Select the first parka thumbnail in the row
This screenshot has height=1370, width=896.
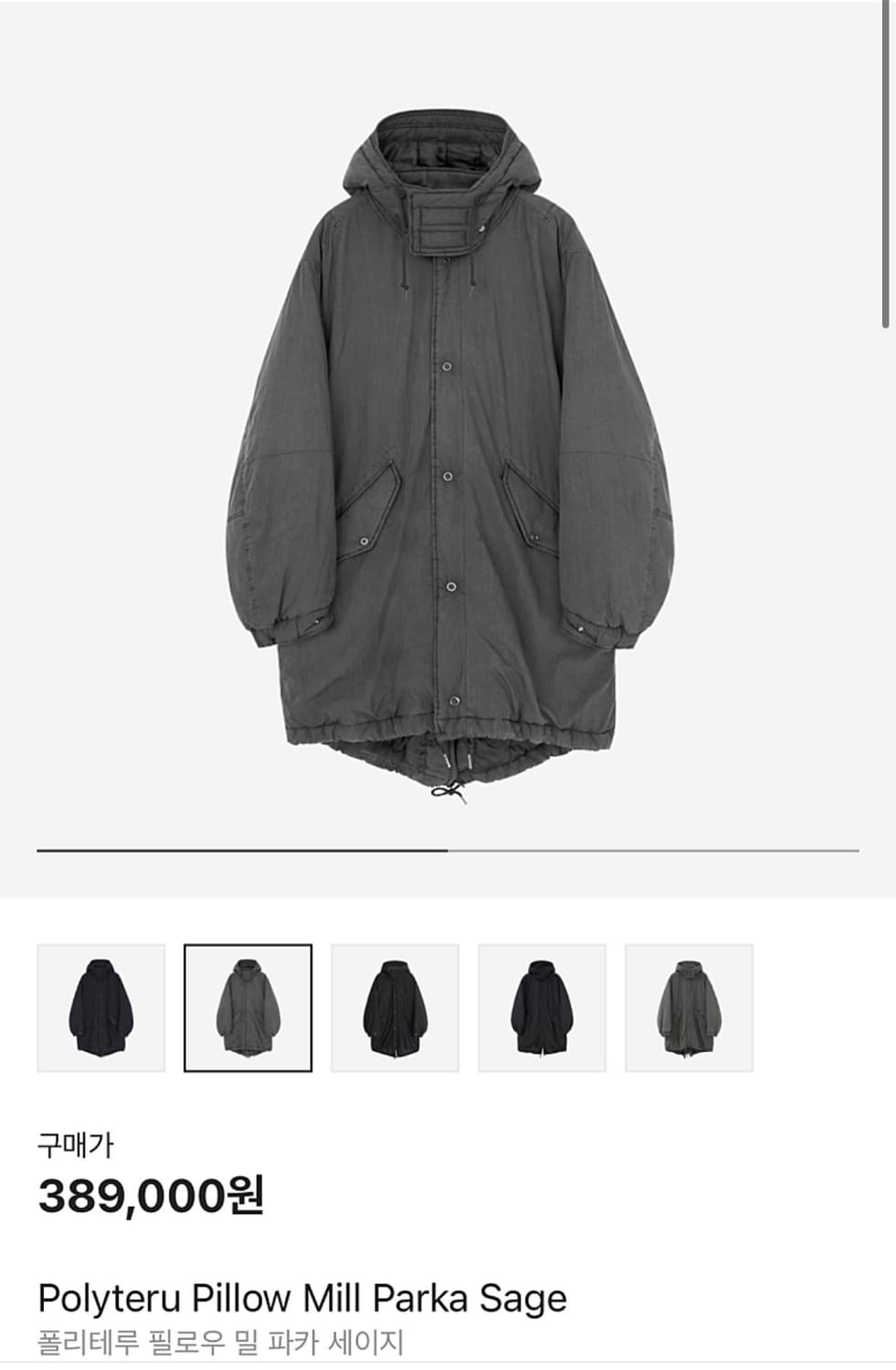(101, 1007)
